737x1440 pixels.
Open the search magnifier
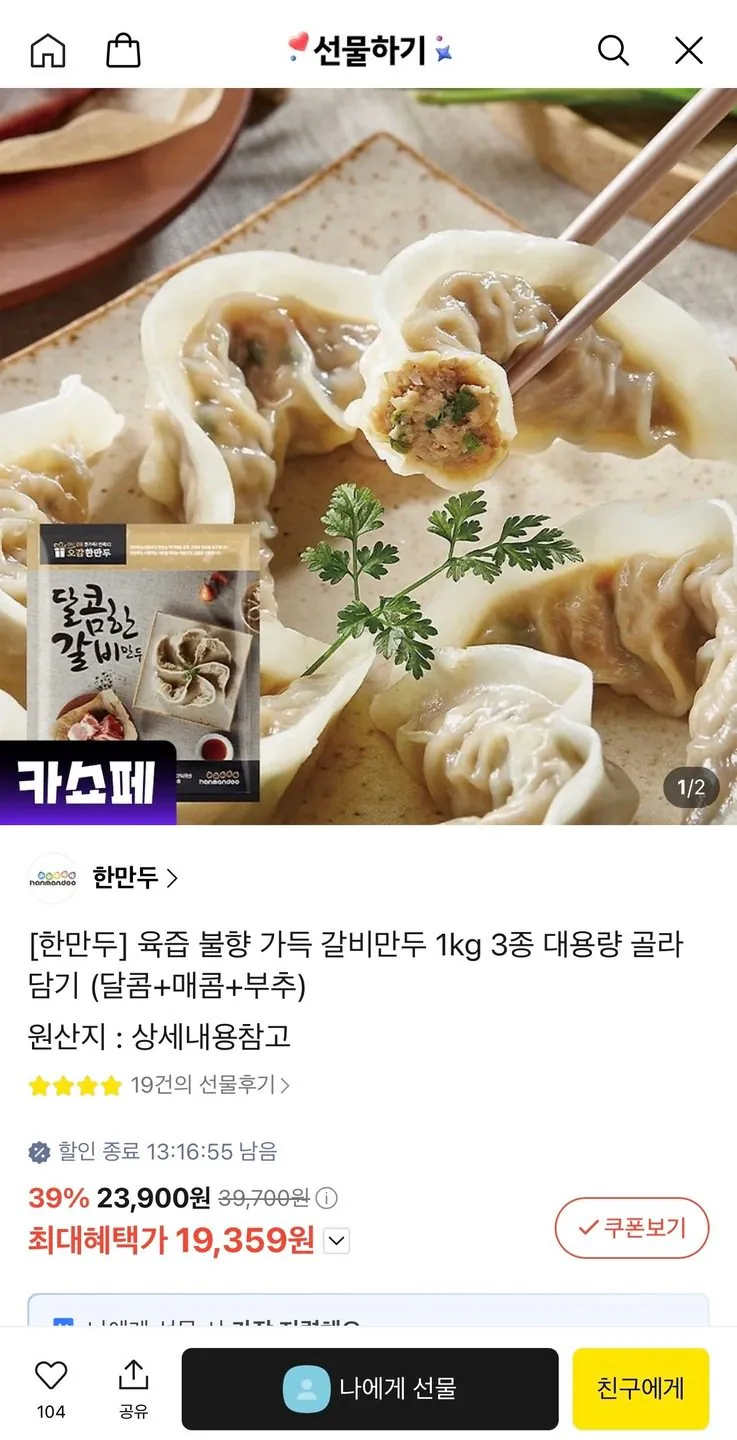612,50
